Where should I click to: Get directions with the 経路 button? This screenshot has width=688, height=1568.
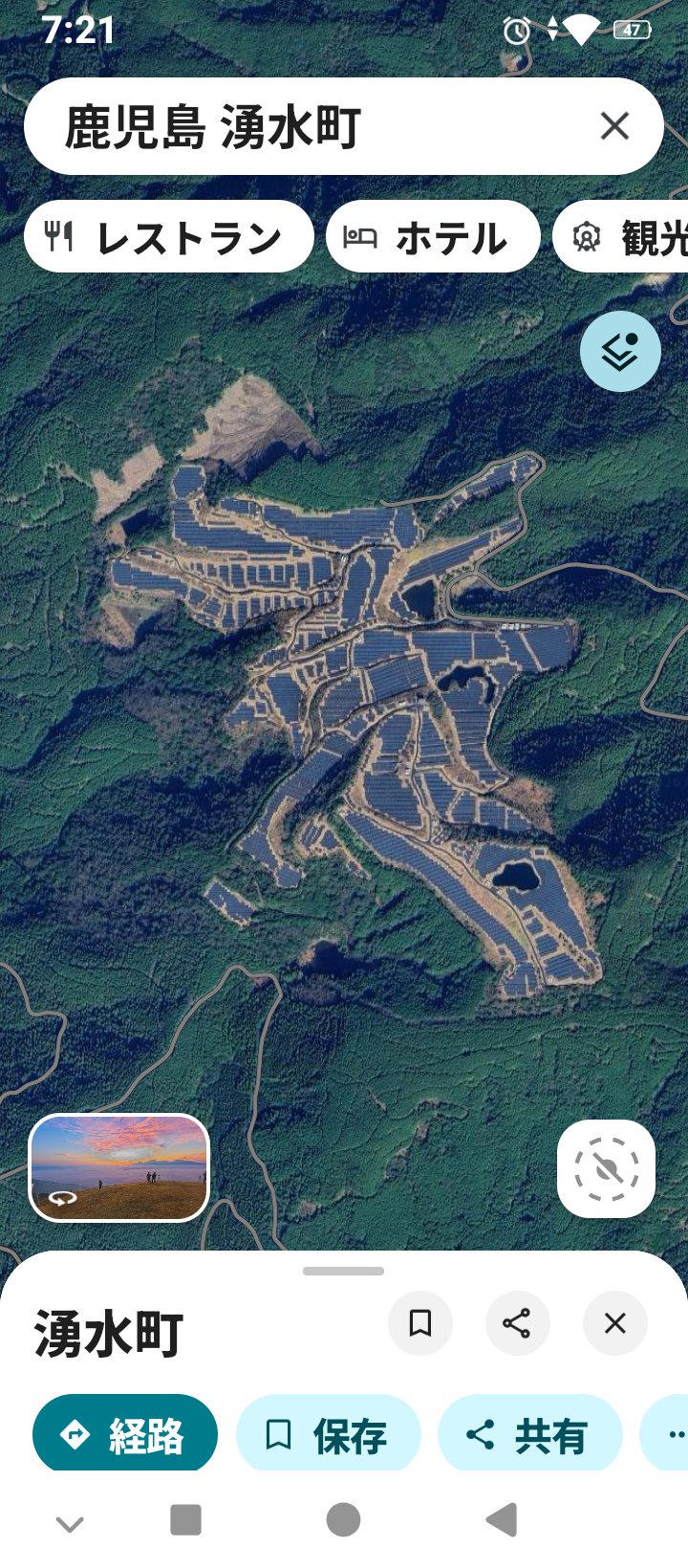(x=125, y=1434)
